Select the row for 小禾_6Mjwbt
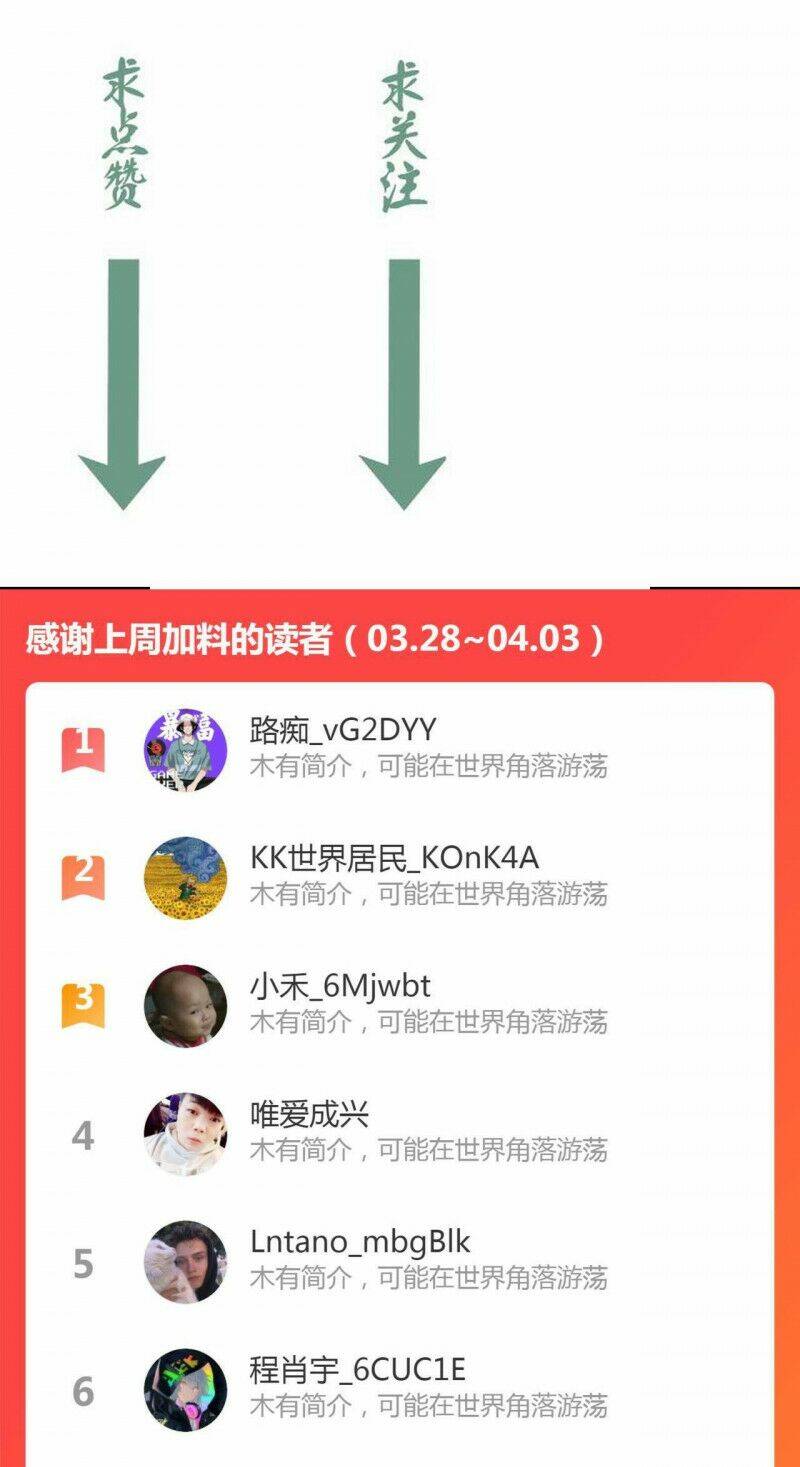Viewport: 800px width, 1467px height. click(340, 987)
